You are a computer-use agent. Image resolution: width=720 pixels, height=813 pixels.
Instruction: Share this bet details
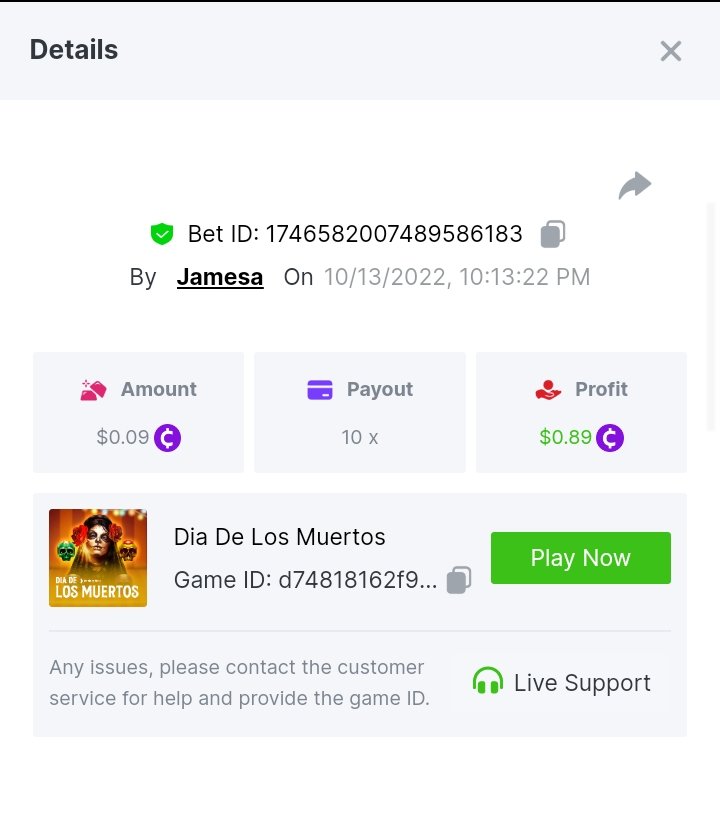pyautogui.click(x=634, y=185)
